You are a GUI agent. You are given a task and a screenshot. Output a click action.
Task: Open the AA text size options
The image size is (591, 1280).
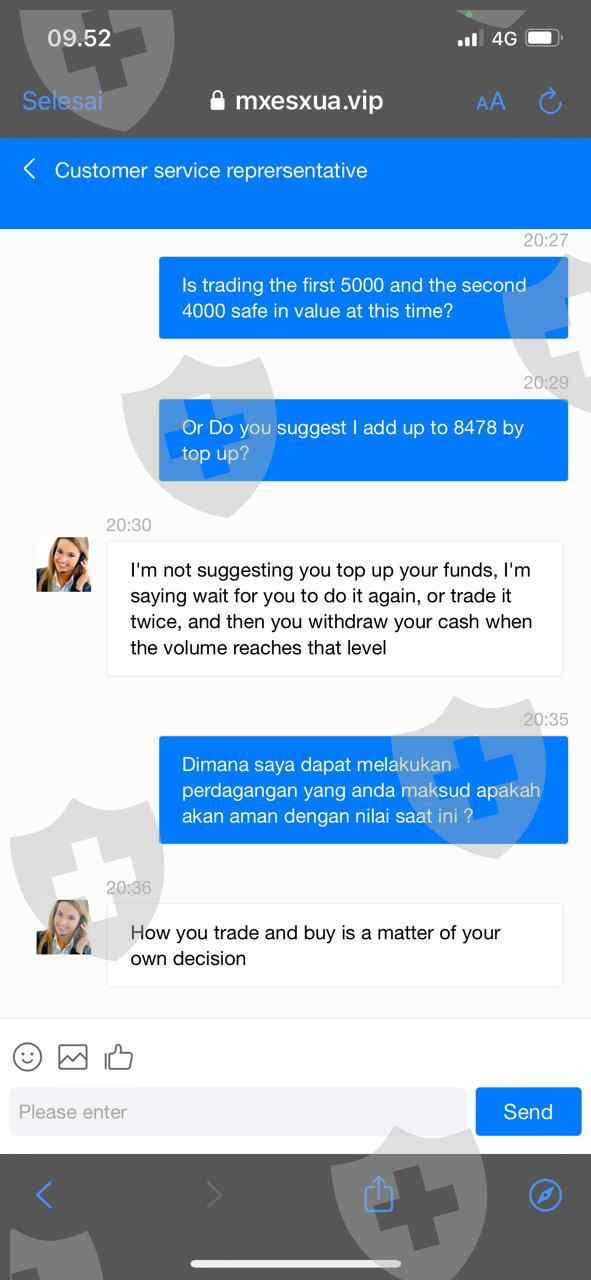point(490,101)
